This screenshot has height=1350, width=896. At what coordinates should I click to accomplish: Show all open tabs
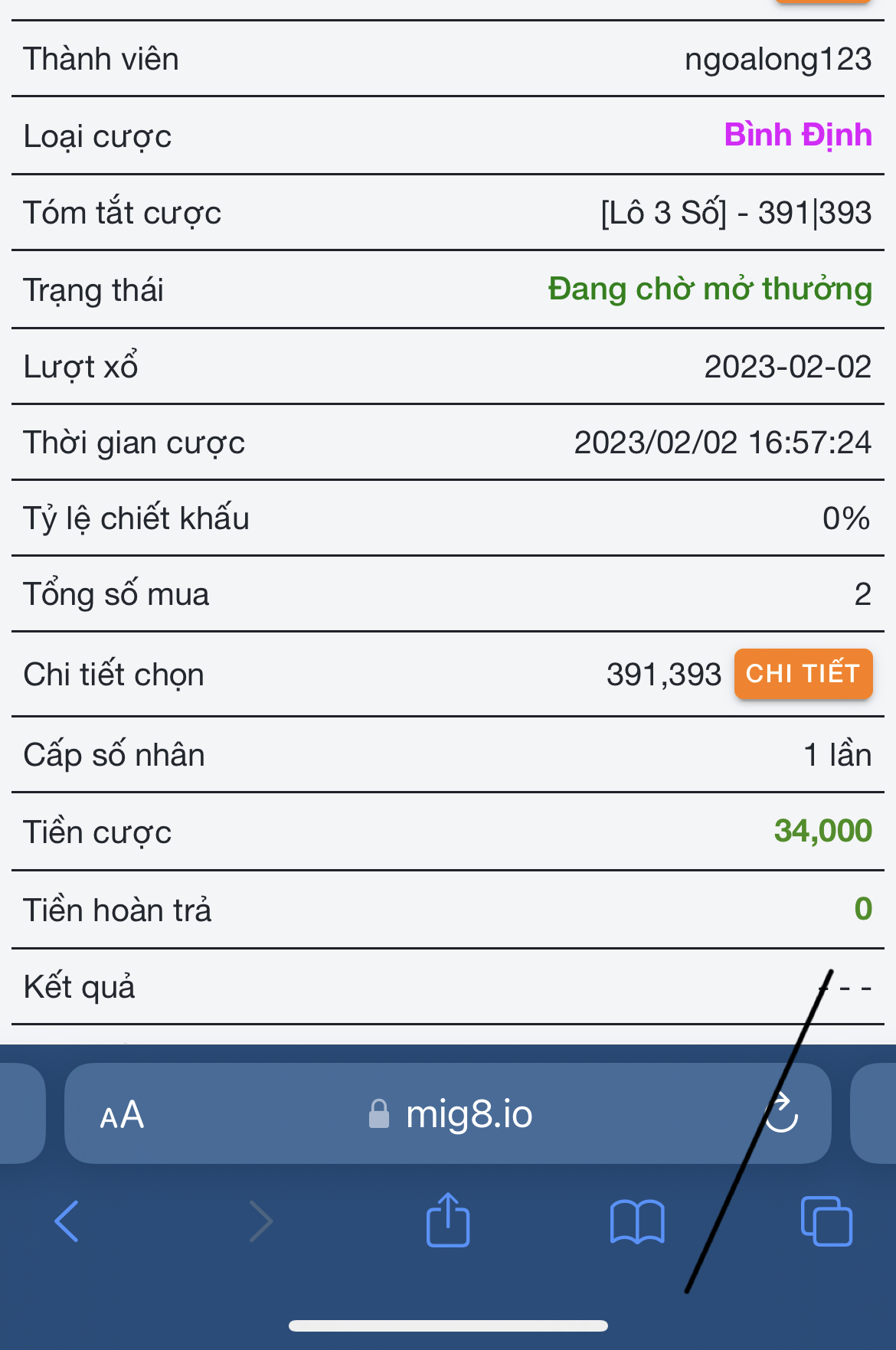coord(826,1221)
